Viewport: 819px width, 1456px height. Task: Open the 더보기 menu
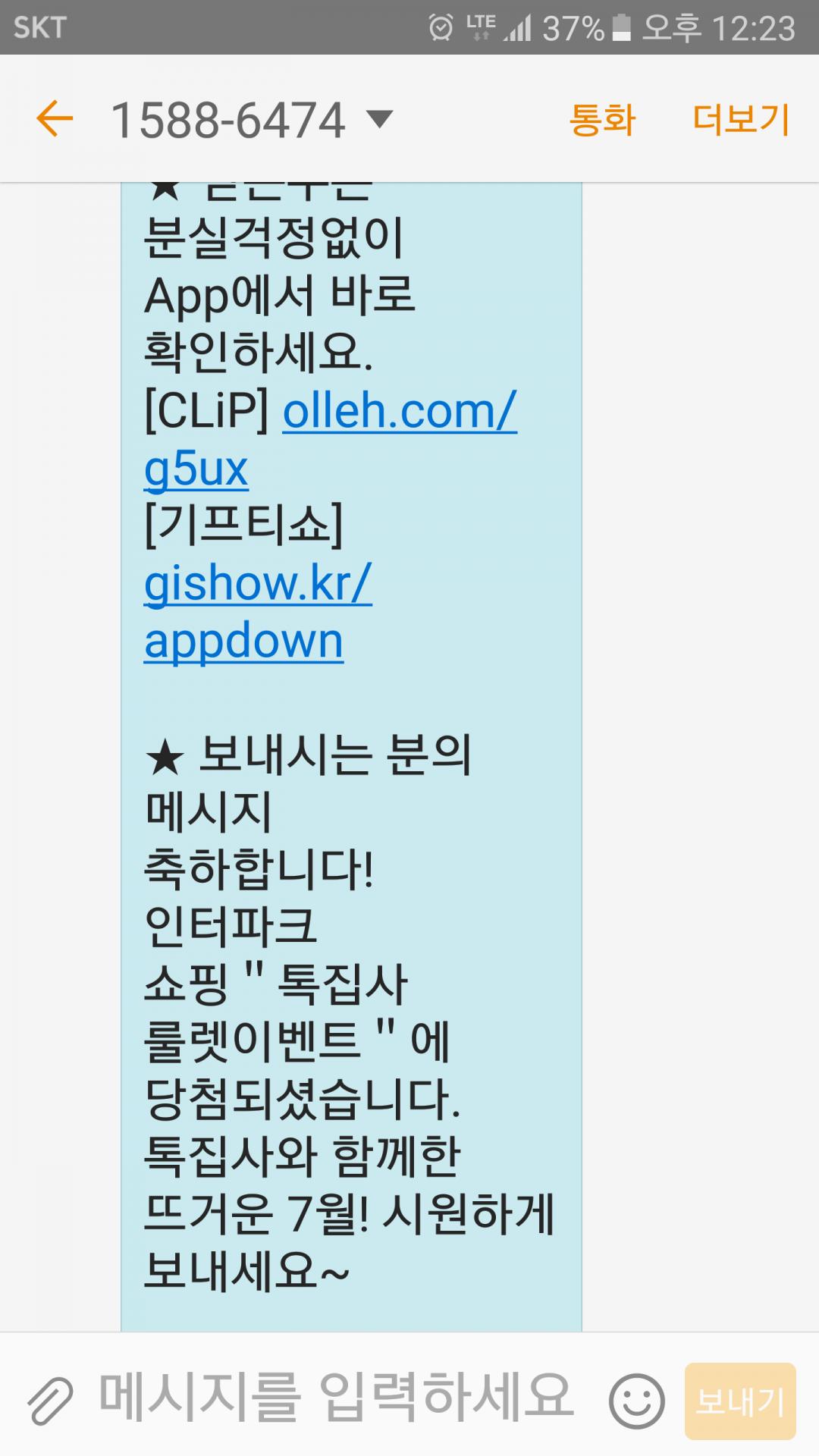pyautogui.click(x=741, y=120)
